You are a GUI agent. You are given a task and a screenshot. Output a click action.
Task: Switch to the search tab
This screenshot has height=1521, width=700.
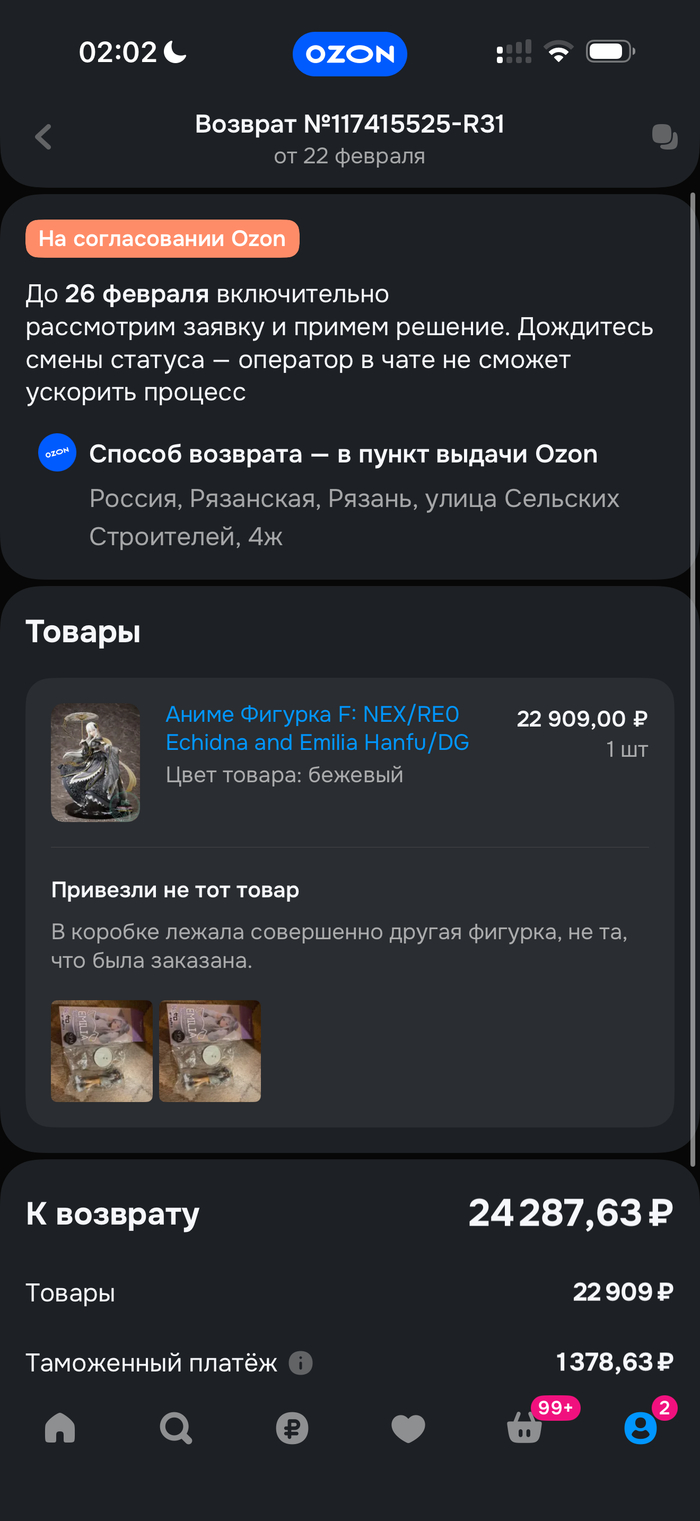(176, 1428)
